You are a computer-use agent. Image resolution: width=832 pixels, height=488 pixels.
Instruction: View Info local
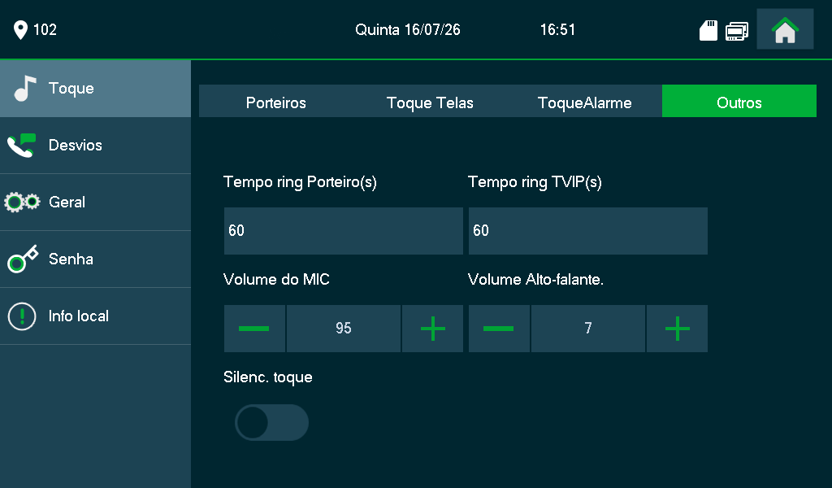(96, 316)
